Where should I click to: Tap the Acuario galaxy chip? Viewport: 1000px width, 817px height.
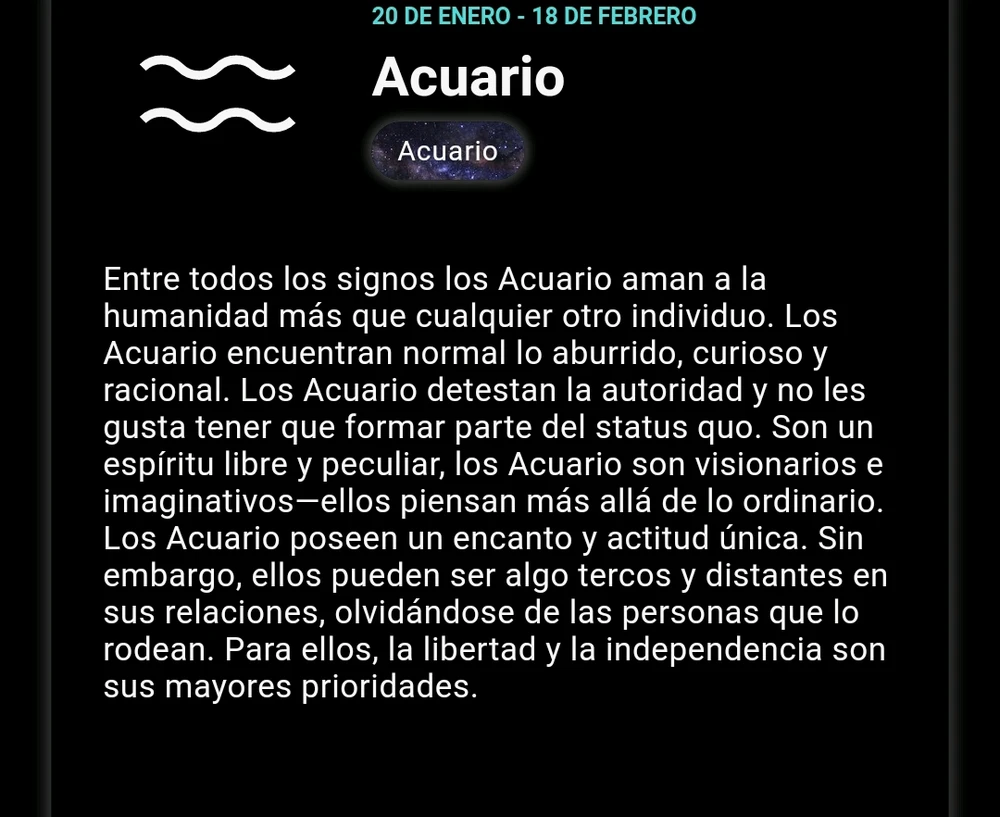[x=447, y=152]
